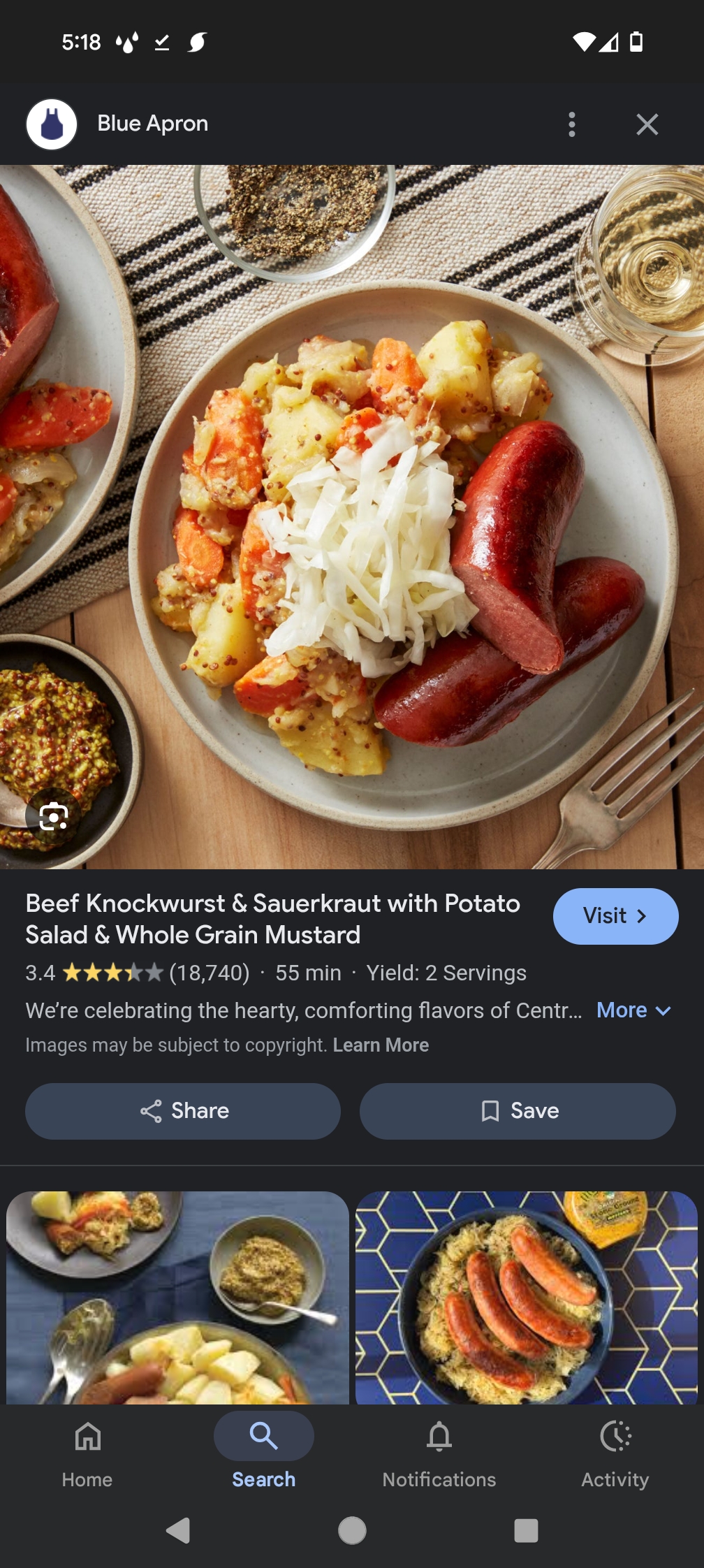This screenshot has width=704, height=1568.
Task: Tap the system back button
Action: pos(177,1530)
